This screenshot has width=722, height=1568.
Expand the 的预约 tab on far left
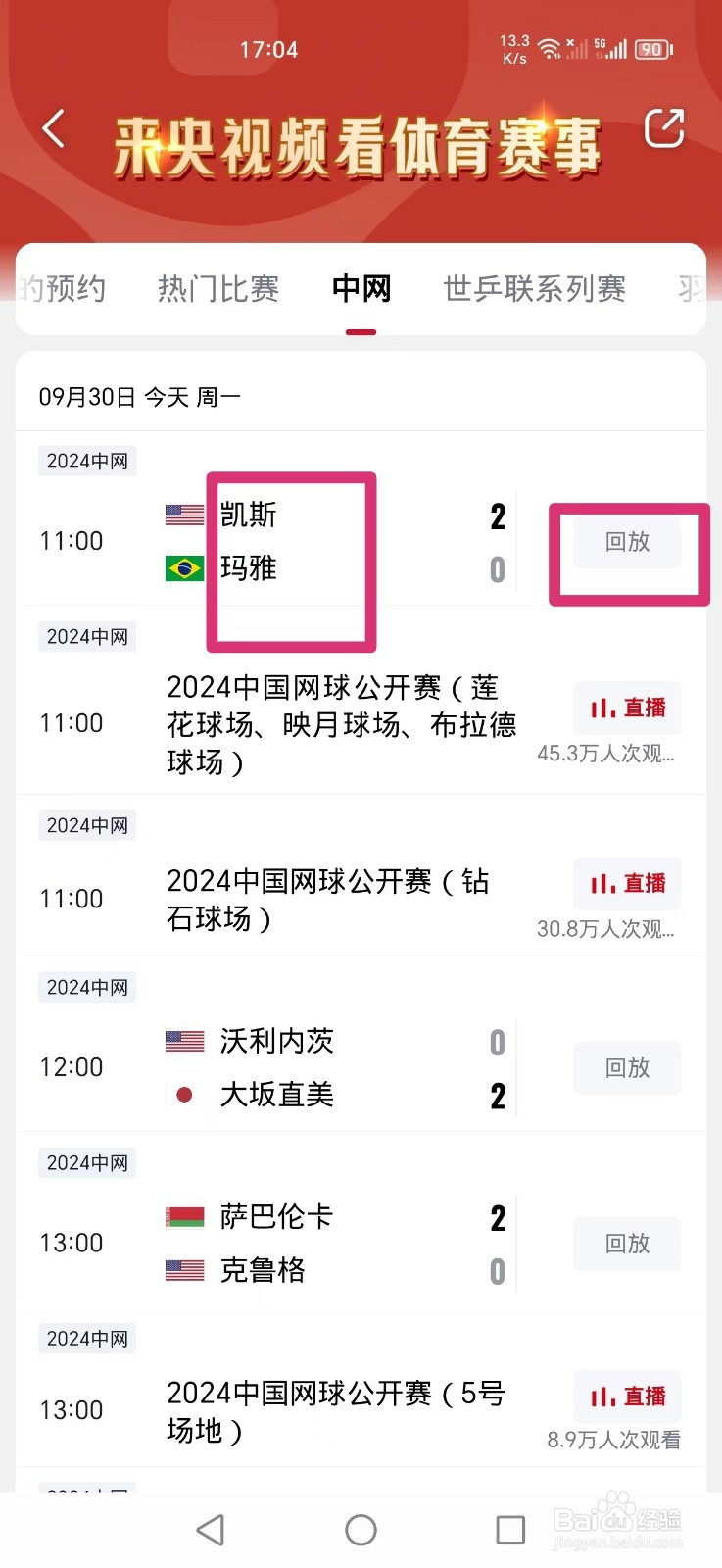63,289
